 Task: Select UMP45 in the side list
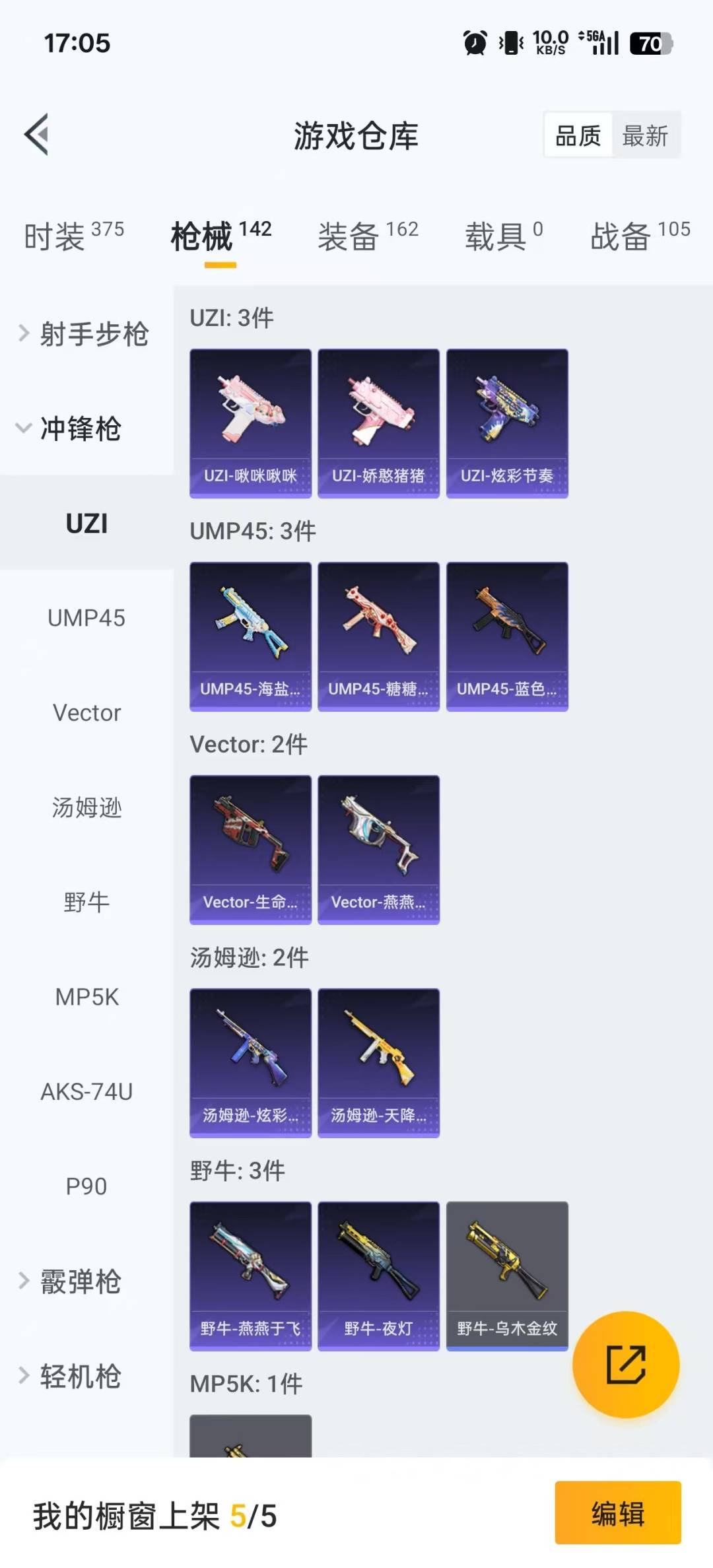86,618
